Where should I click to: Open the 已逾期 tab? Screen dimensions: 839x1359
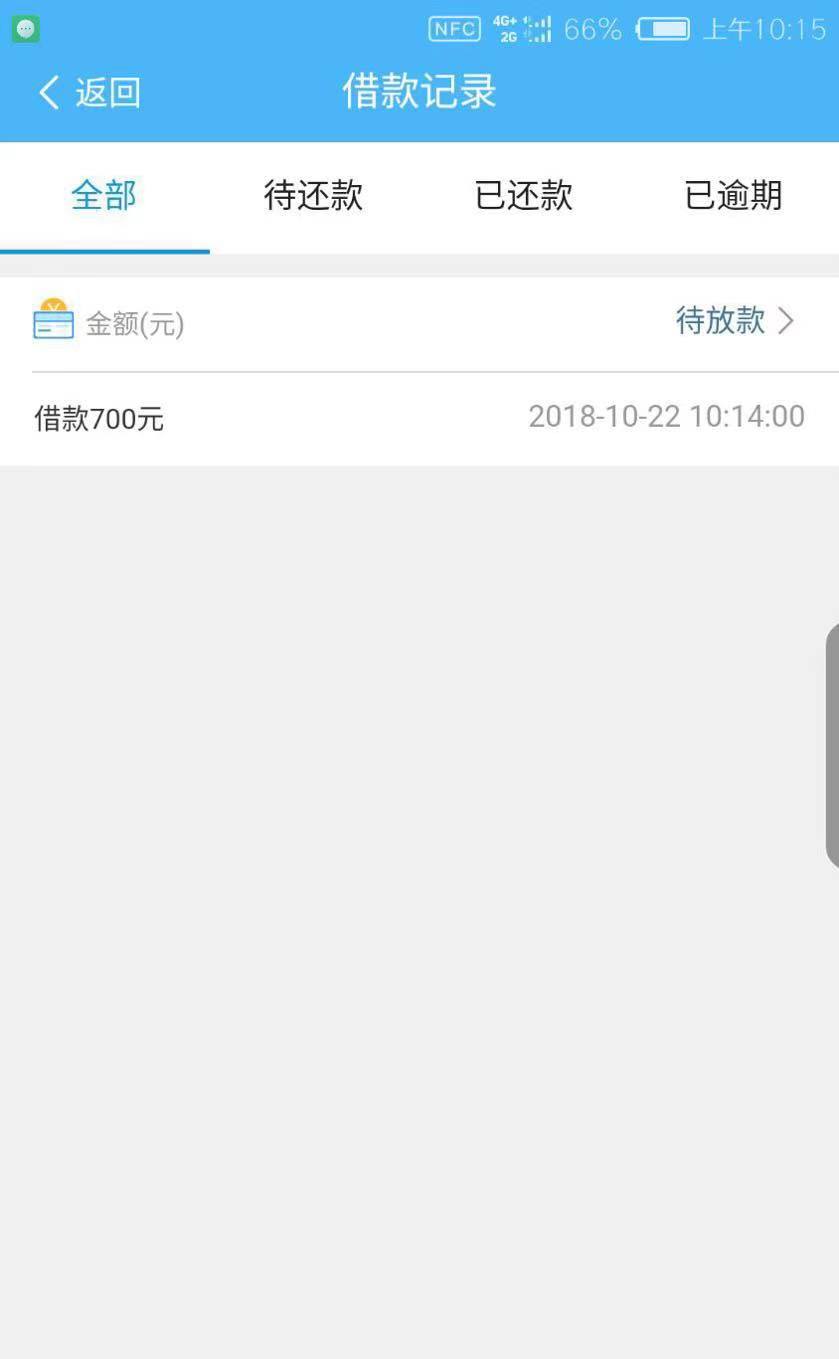[x=734, y=196]
